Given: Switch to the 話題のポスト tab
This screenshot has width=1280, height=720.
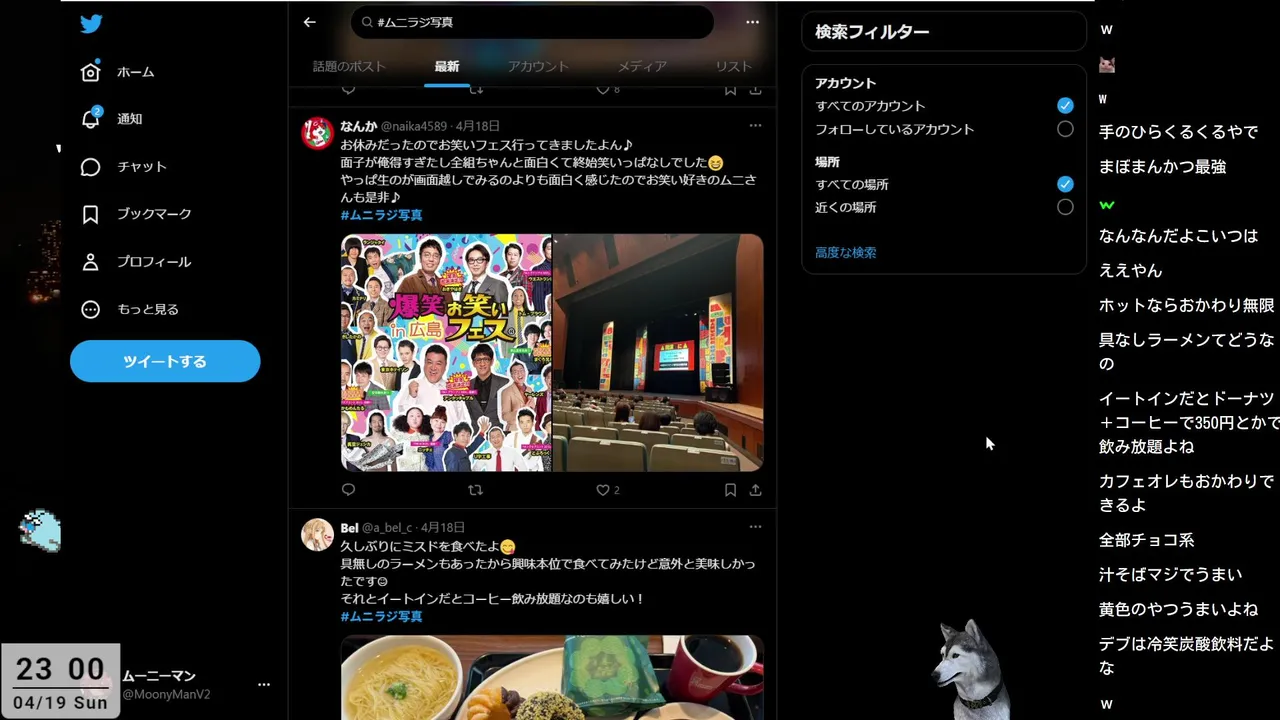Looking at the screenshot, I should (x=349, y=66).
